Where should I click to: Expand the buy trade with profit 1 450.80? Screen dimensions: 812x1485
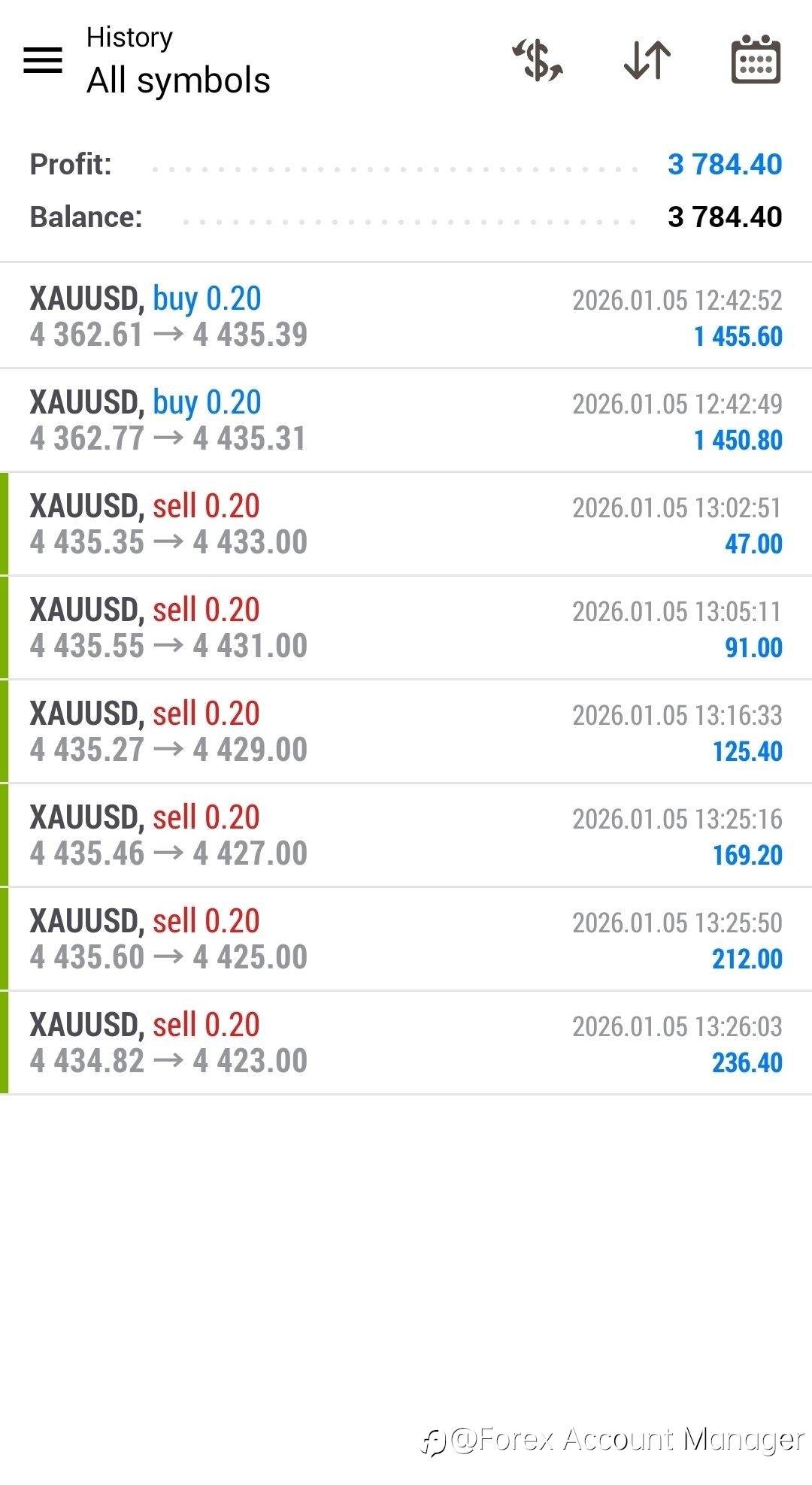click(x=406, y=420)
